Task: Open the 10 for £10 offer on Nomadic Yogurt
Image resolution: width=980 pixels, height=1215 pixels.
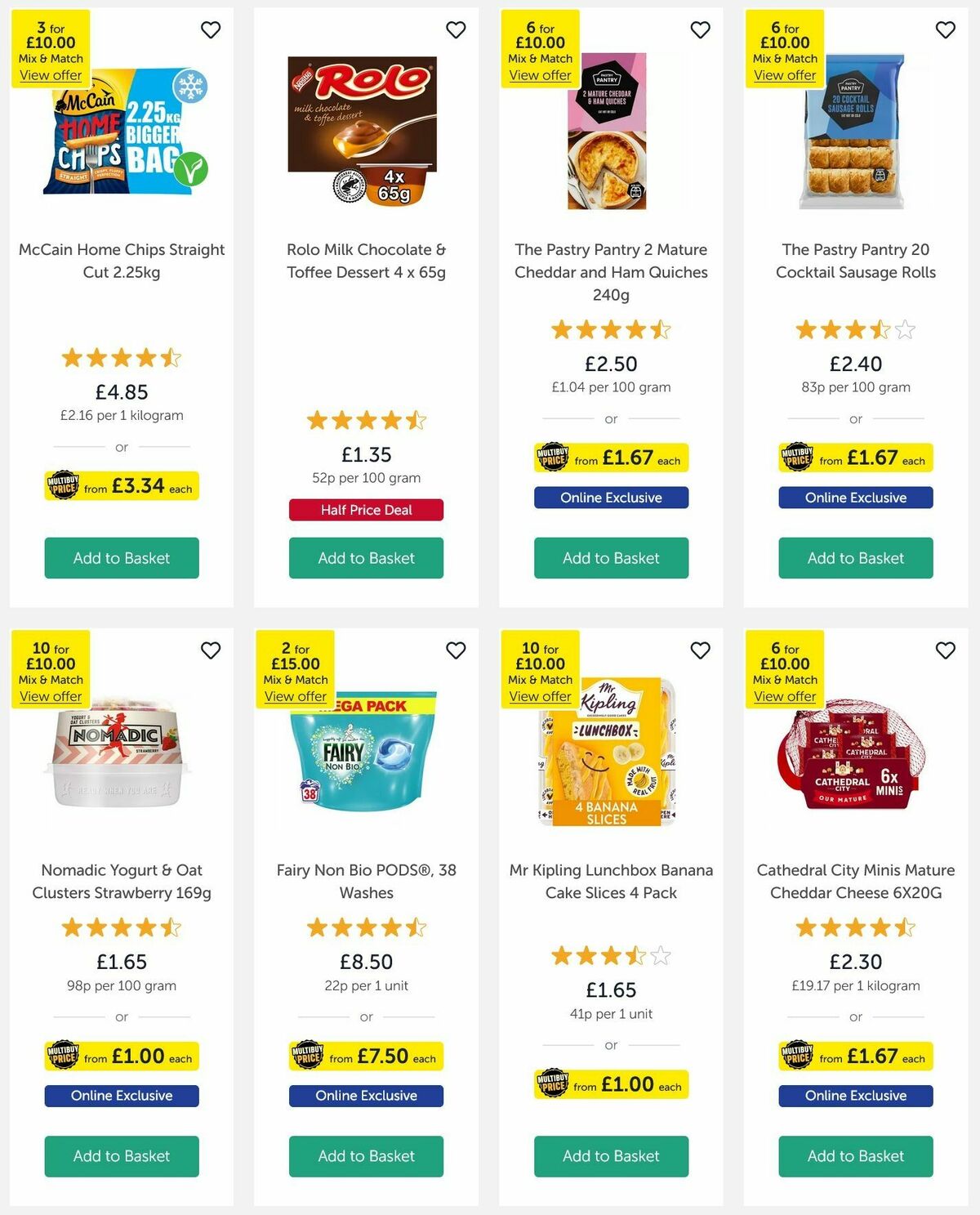Action: click(x=51, y=695)
